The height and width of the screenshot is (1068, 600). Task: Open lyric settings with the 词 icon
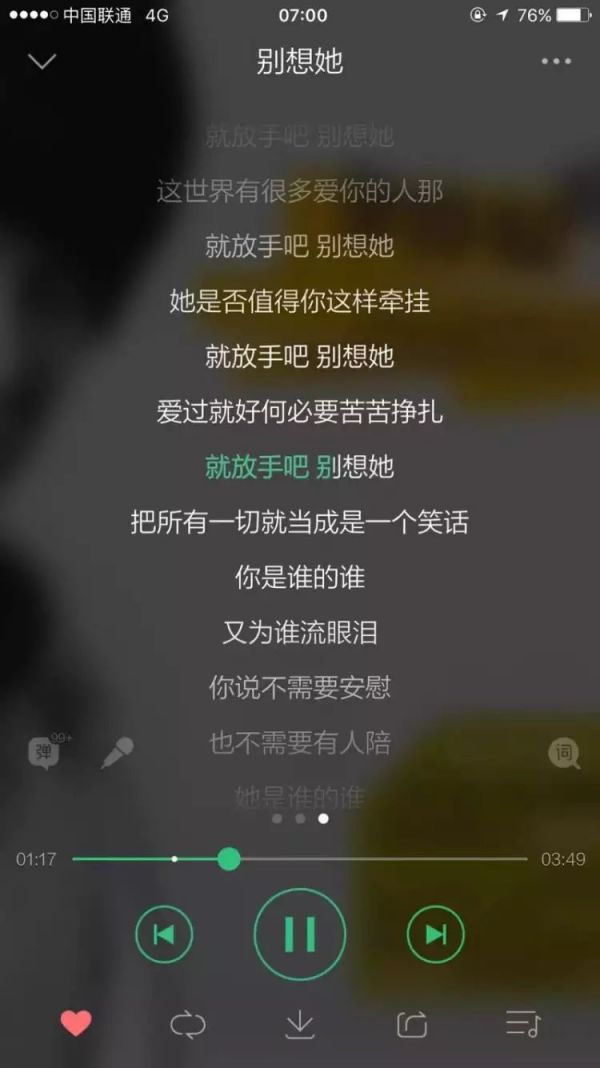click(564, 753)
